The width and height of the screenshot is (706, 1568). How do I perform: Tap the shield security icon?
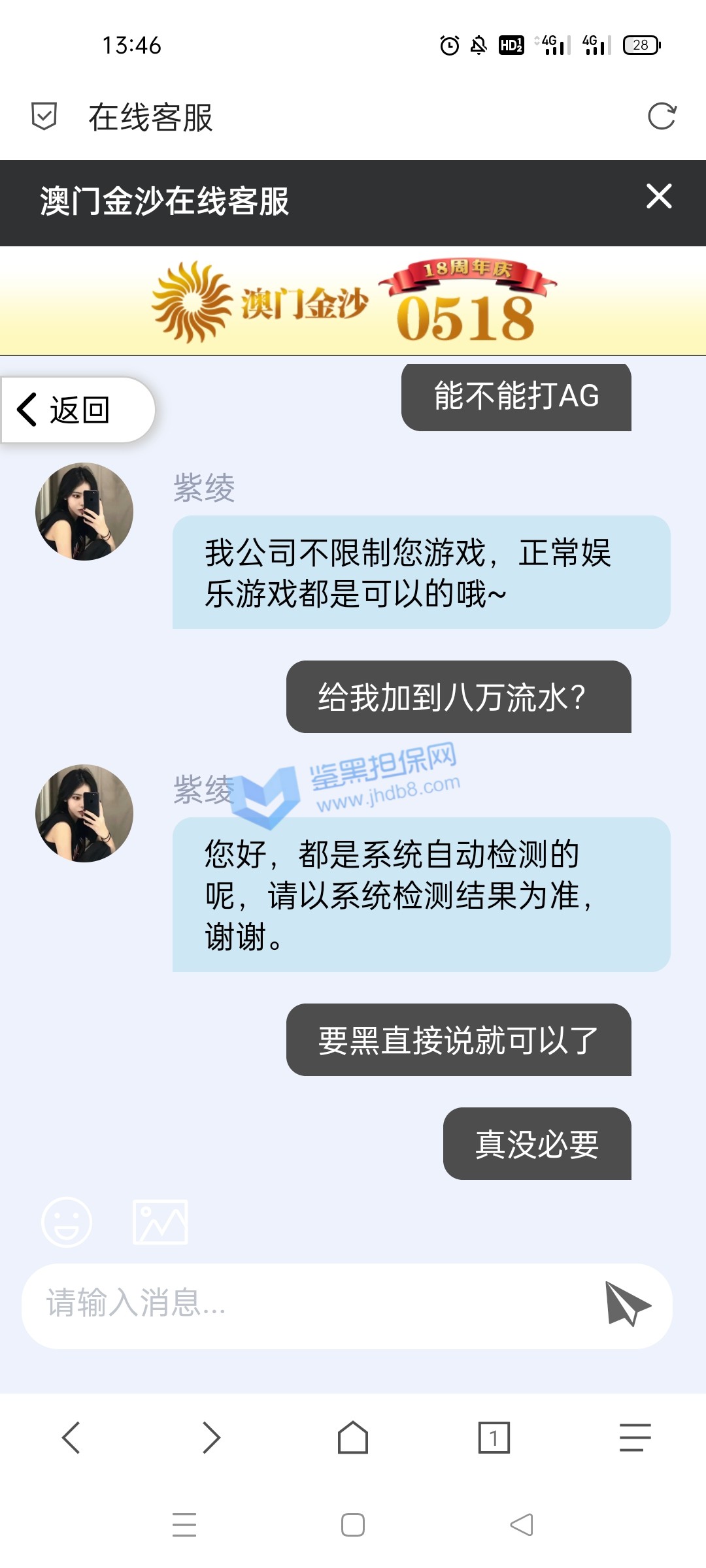tap(44, 116)
